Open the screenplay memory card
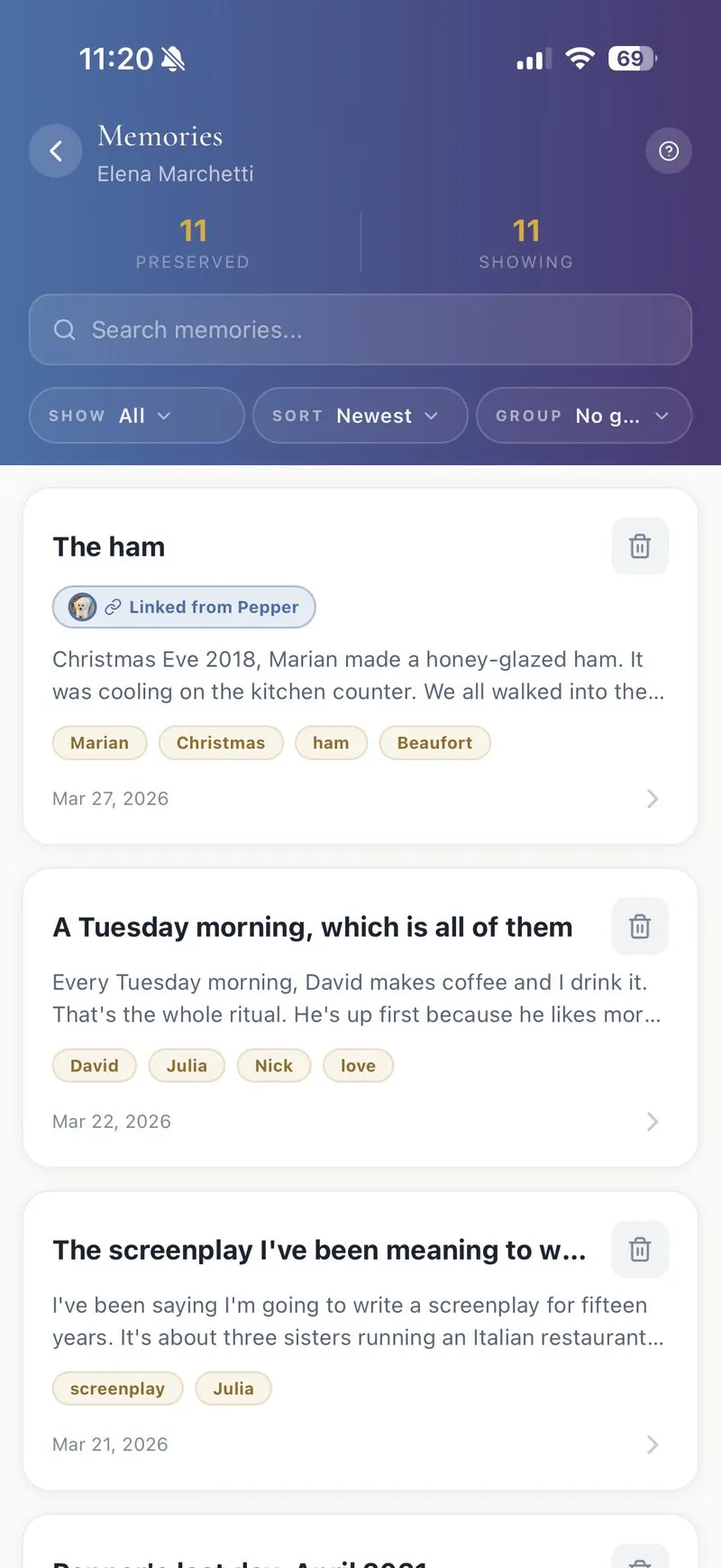721x1568 pixels. (x=360, y=1341)
